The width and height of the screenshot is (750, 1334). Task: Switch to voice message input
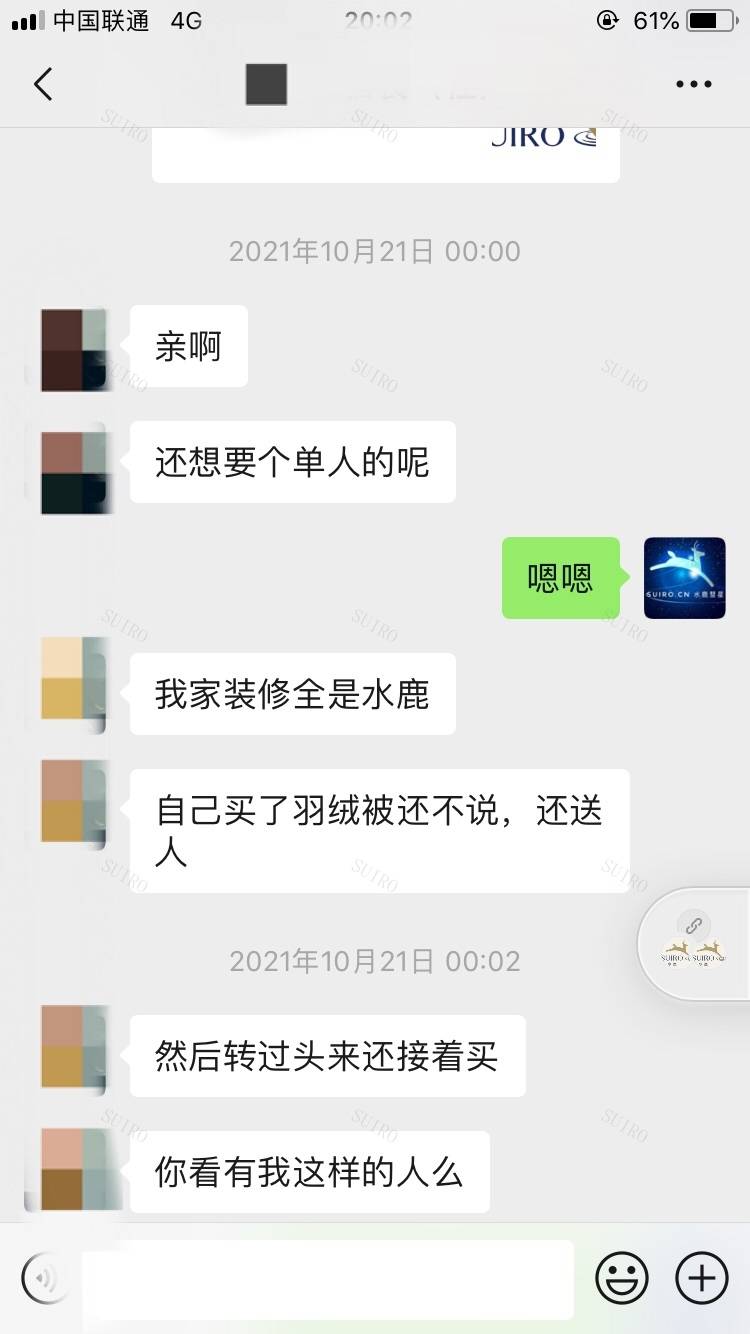(46, 1277)
